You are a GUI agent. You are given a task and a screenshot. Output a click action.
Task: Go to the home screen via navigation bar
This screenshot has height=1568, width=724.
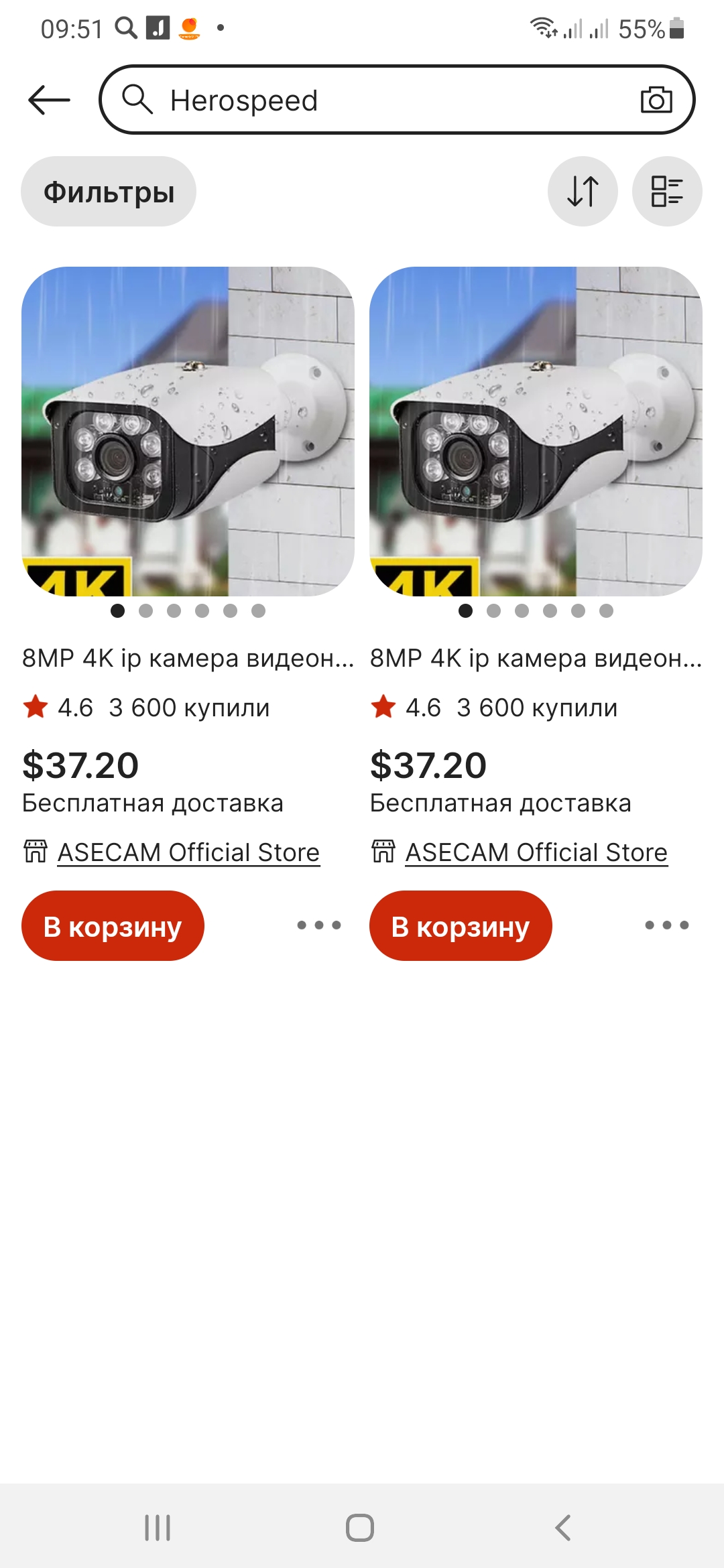360,1528
